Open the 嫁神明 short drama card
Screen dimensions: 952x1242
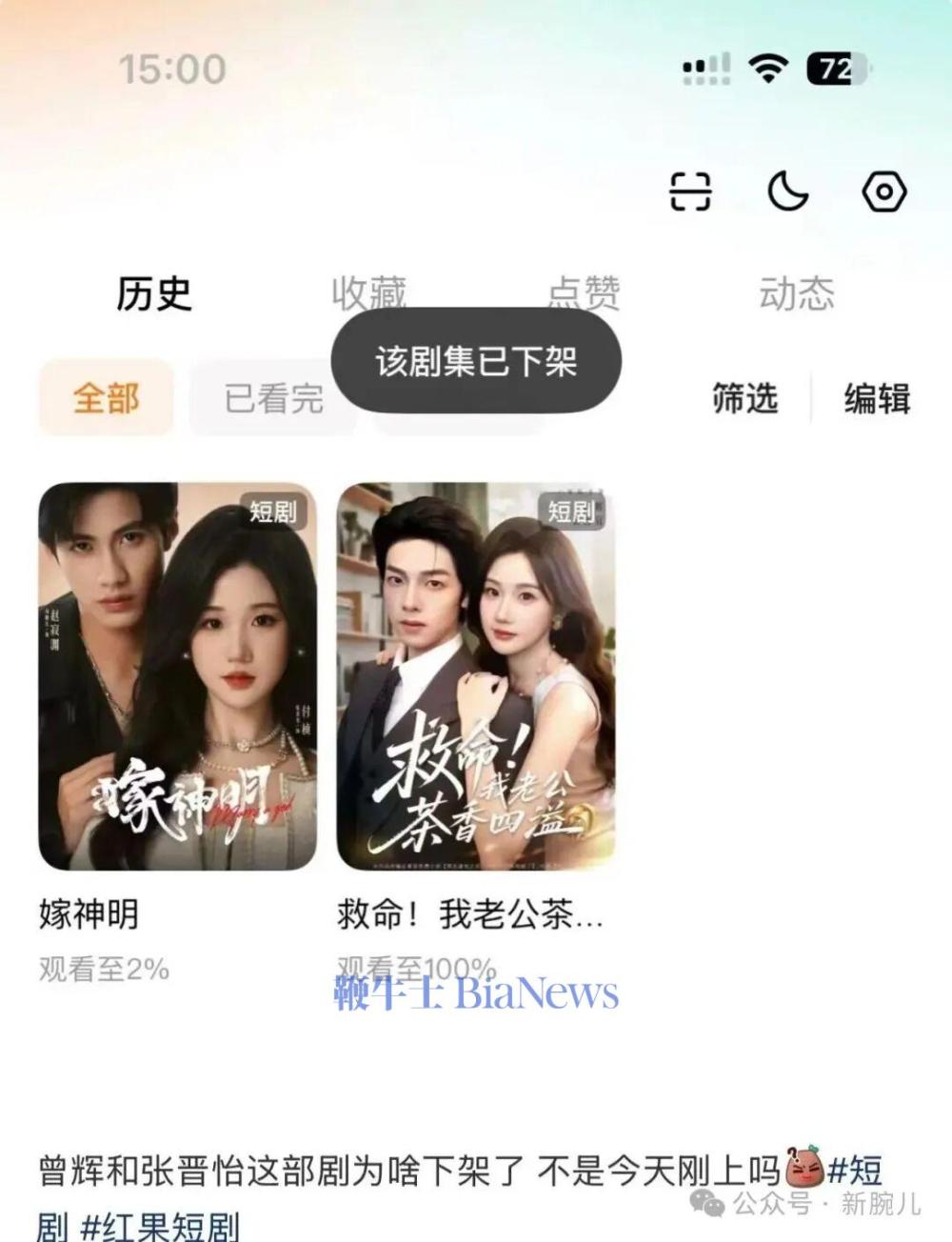(x=177, y=676)
